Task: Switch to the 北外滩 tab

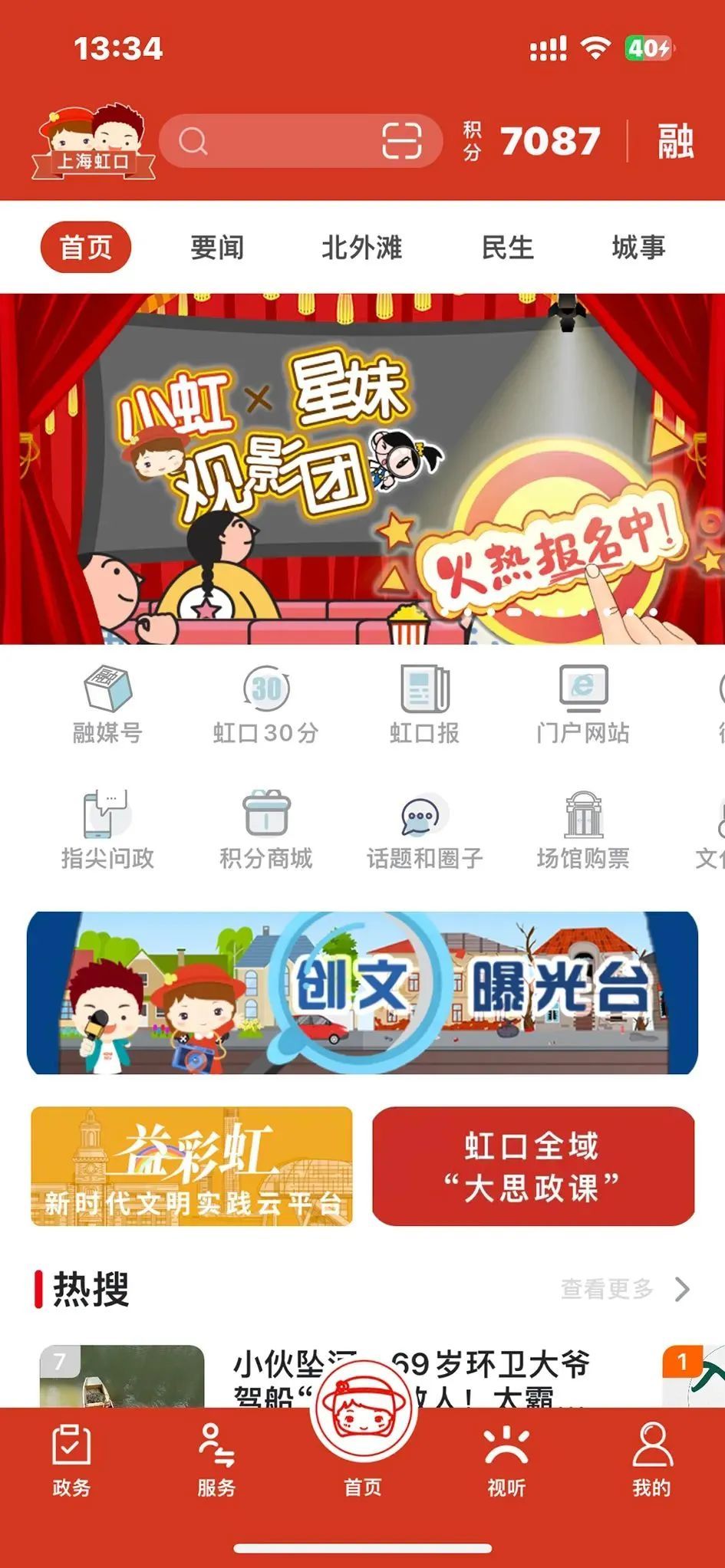Action: coord(361,248)
